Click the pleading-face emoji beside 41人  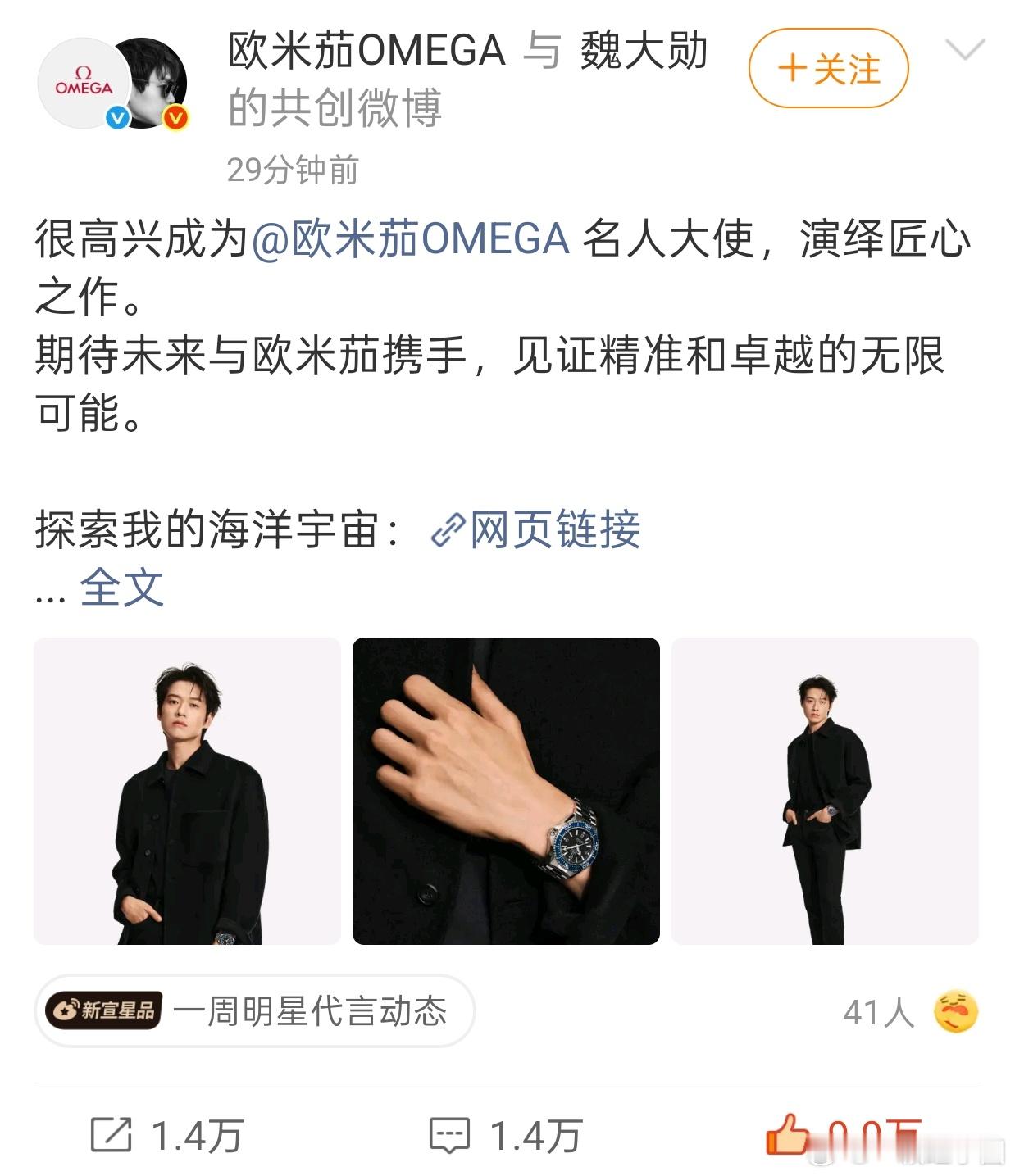pyautogui.click(x=956, y=1011)
